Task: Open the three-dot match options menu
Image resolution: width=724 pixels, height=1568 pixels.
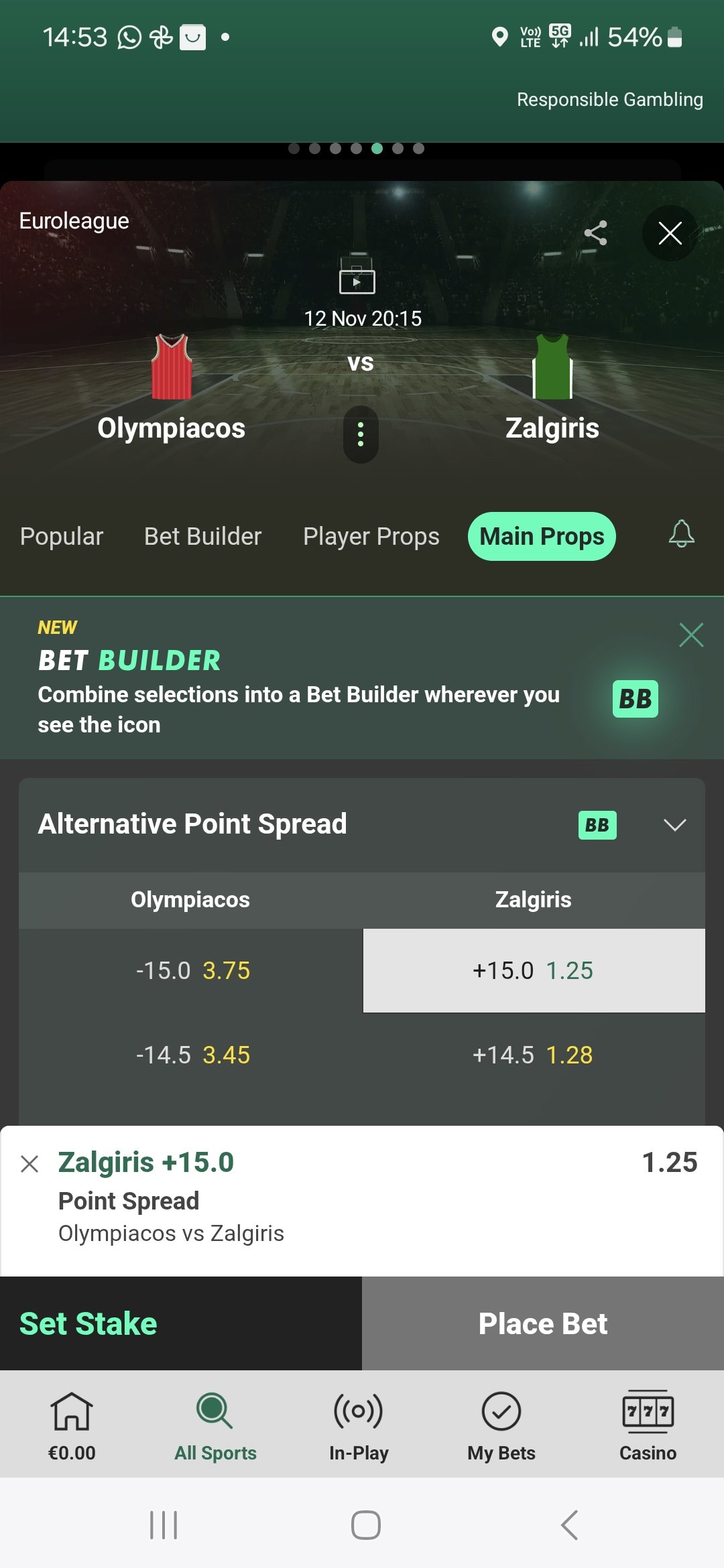Action: coord(361,434)
